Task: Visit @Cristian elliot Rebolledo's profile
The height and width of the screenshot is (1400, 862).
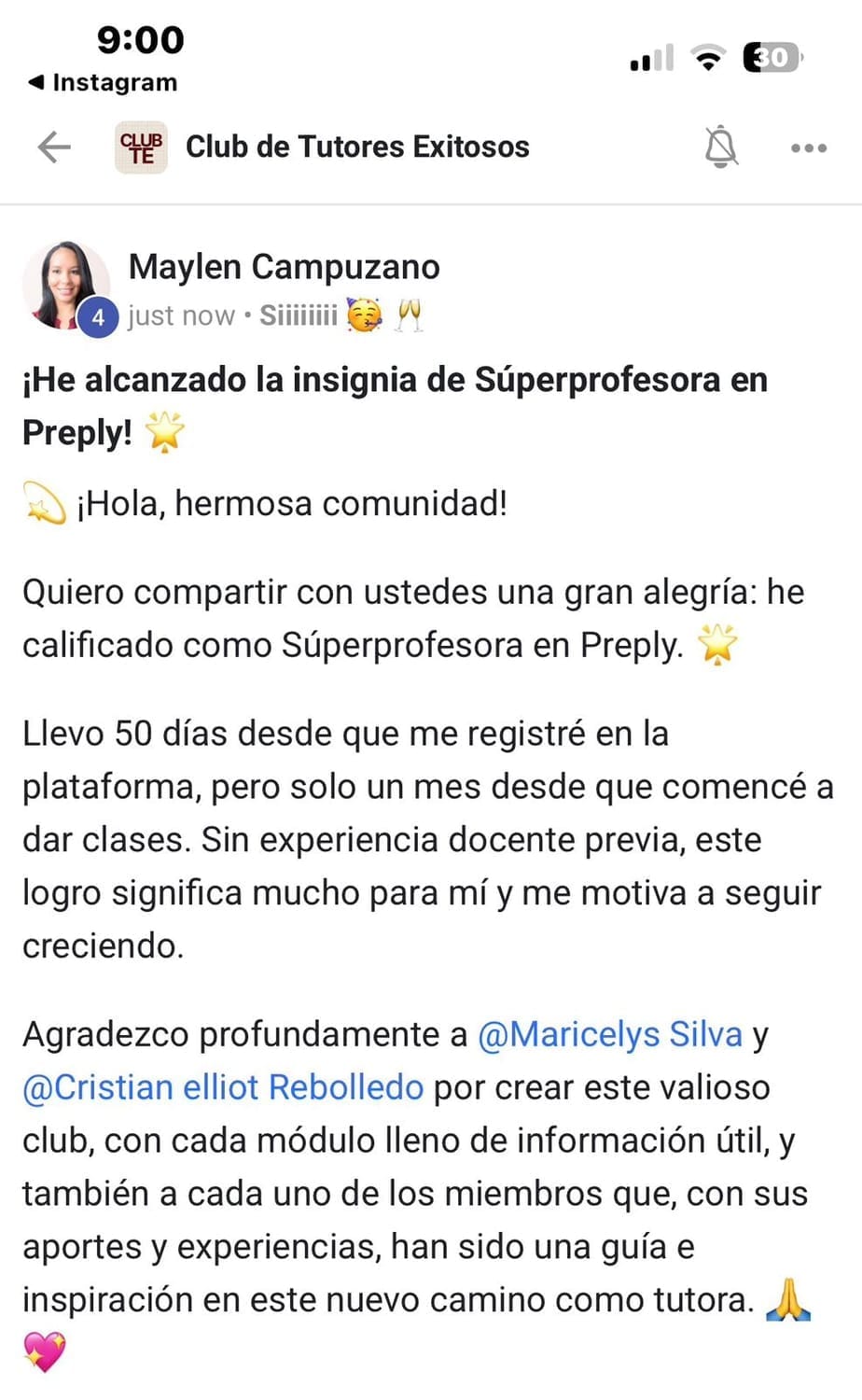Action: pyautogui.click(x=223, y=1087)
